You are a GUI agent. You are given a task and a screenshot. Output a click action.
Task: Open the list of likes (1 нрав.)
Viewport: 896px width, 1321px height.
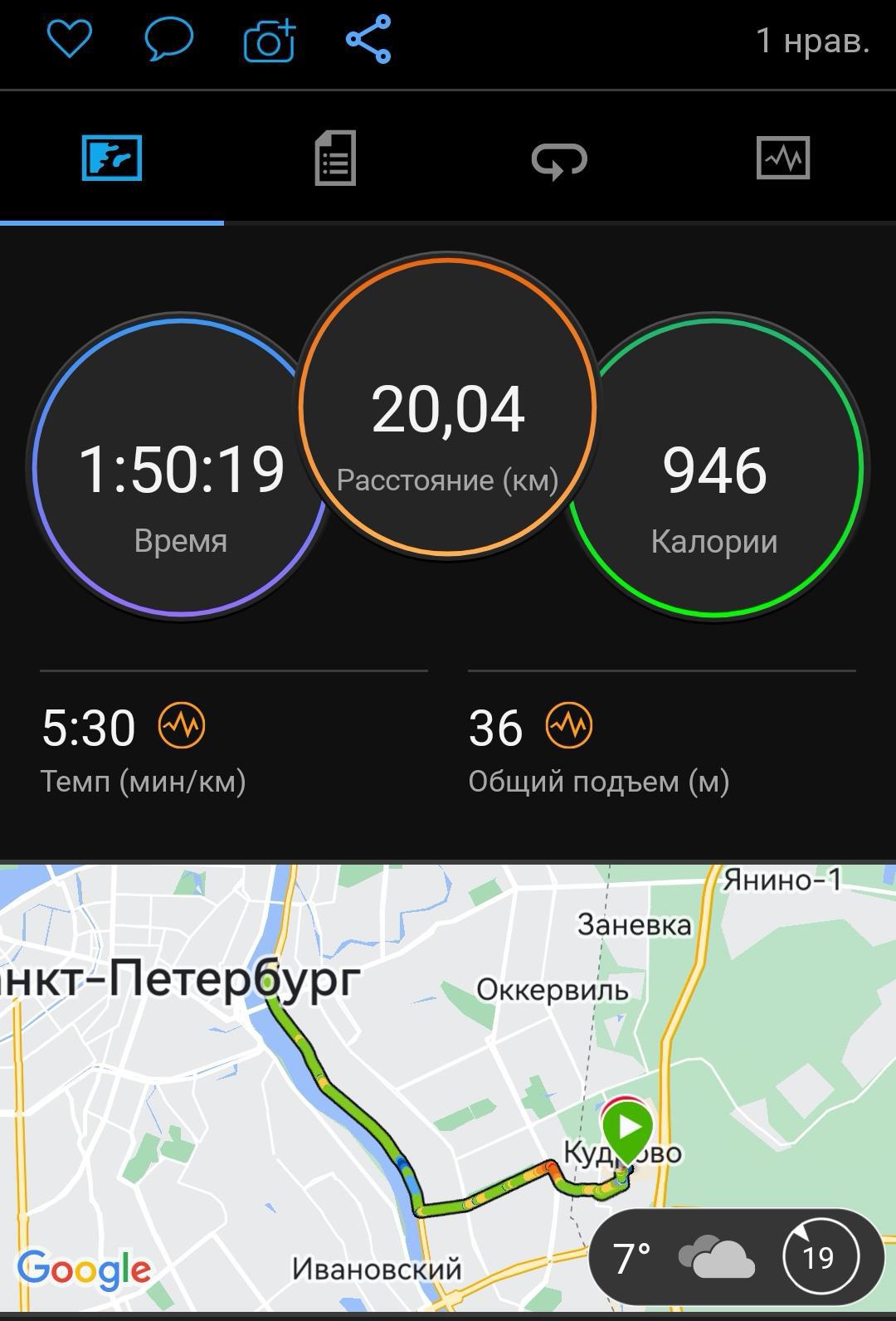pyautogui.click(x=812, y=40)
